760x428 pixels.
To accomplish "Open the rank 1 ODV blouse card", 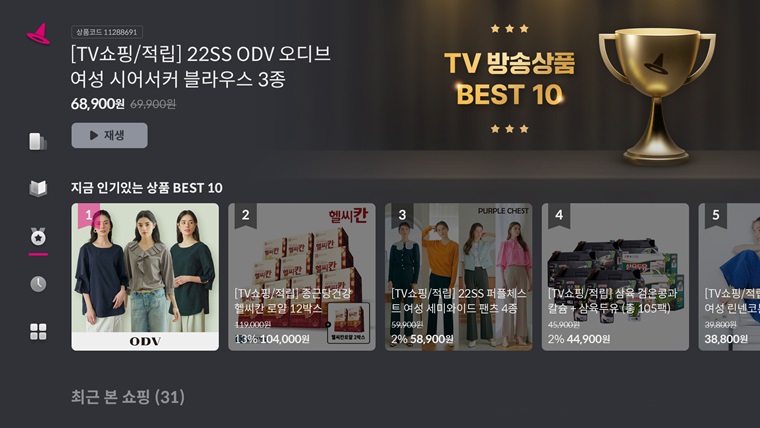I will [145, 277].
